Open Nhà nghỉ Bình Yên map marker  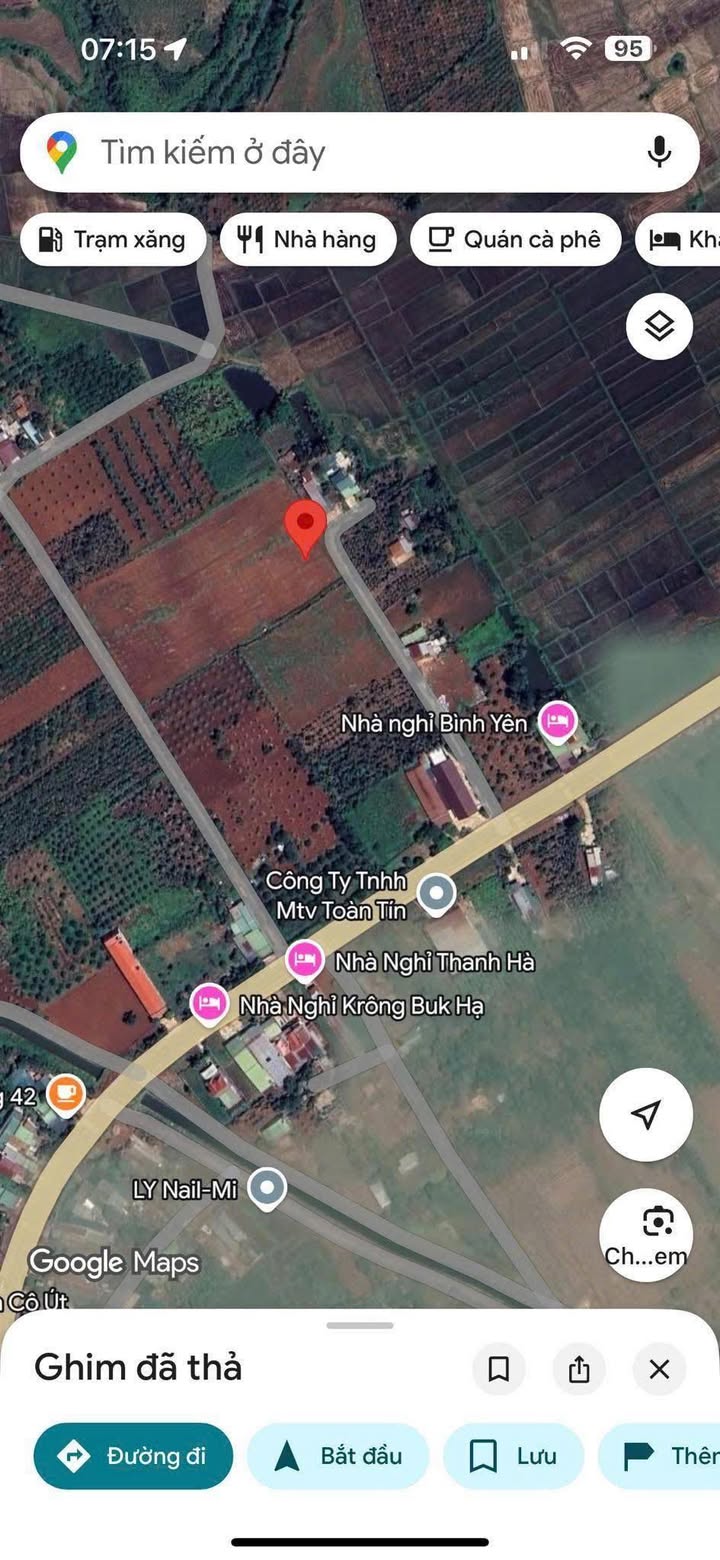558,722
